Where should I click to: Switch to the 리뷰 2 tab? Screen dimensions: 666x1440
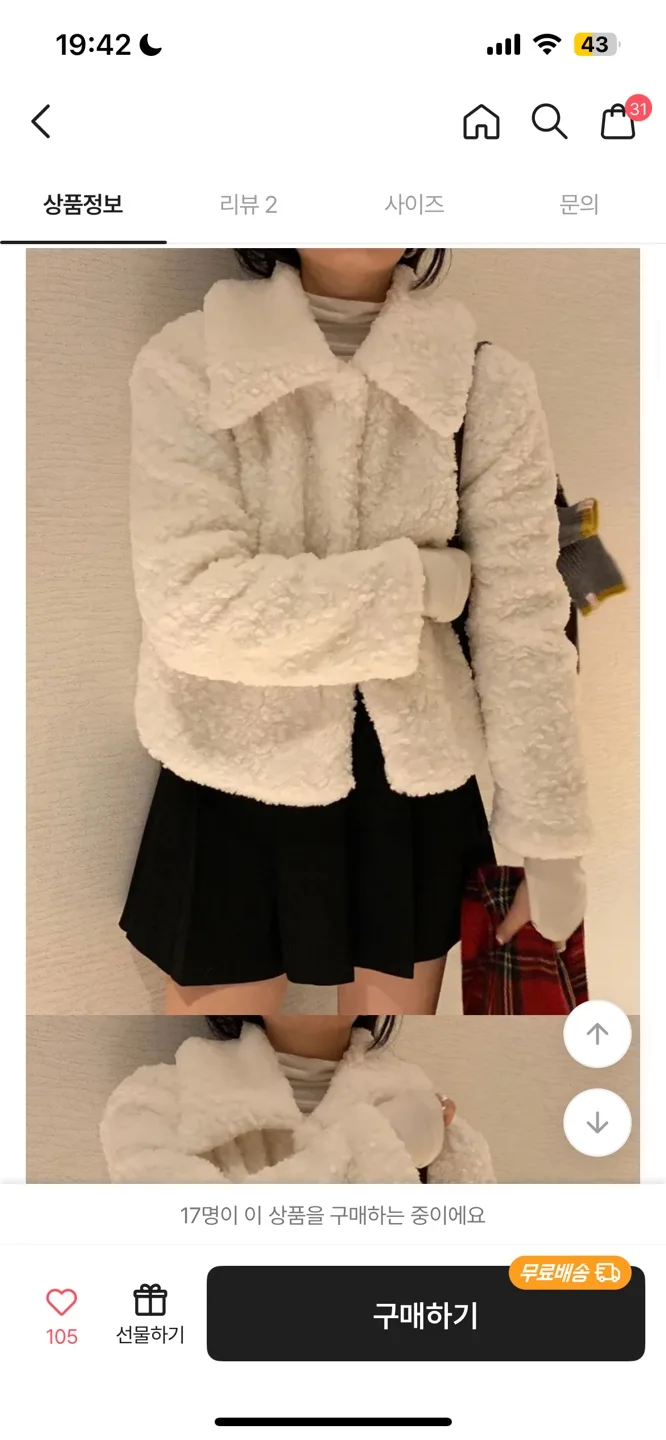pyautogui.click(x=248, y=205)
